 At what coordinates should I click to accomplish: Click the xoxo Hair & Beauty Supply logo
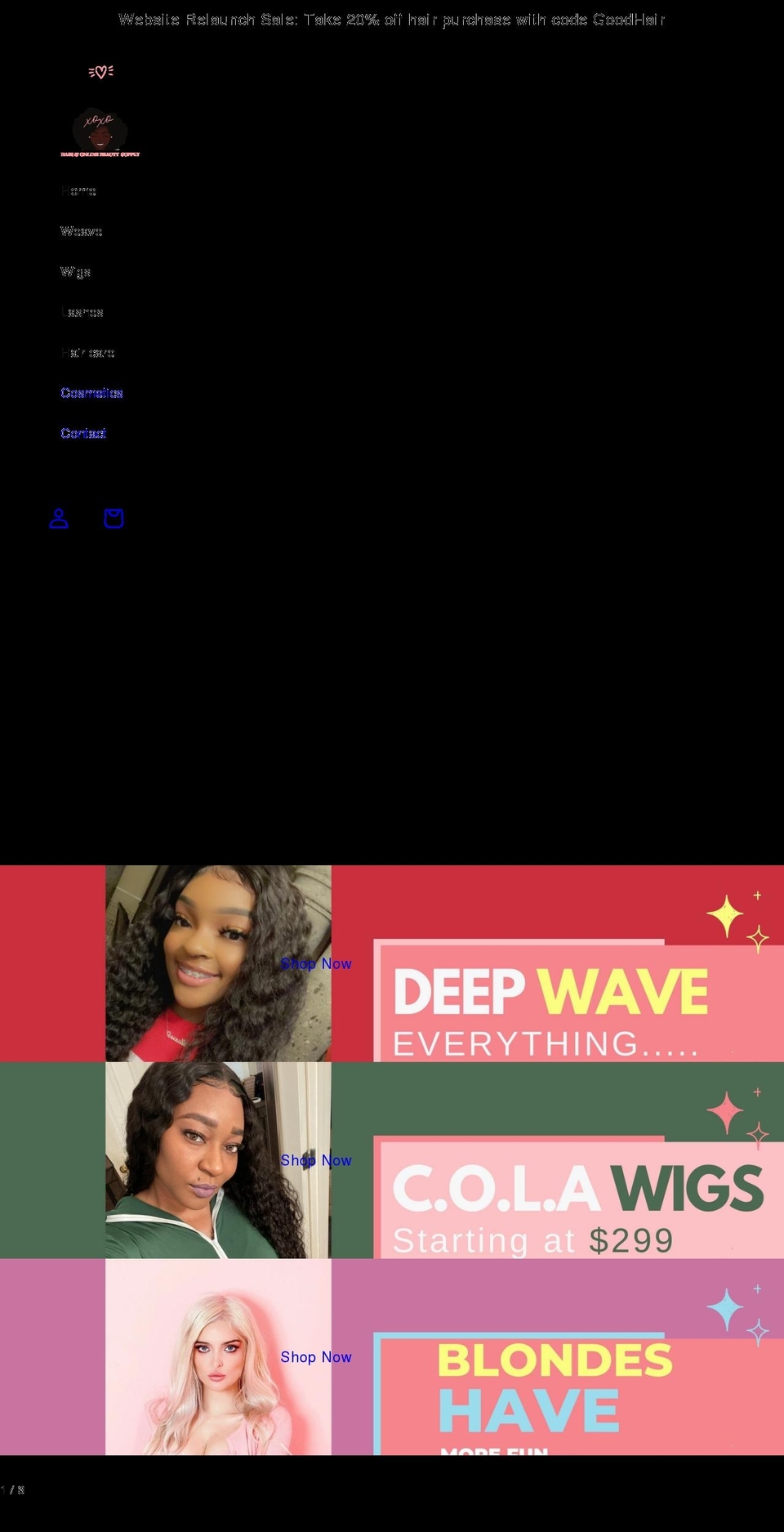[x=100, y=132]
